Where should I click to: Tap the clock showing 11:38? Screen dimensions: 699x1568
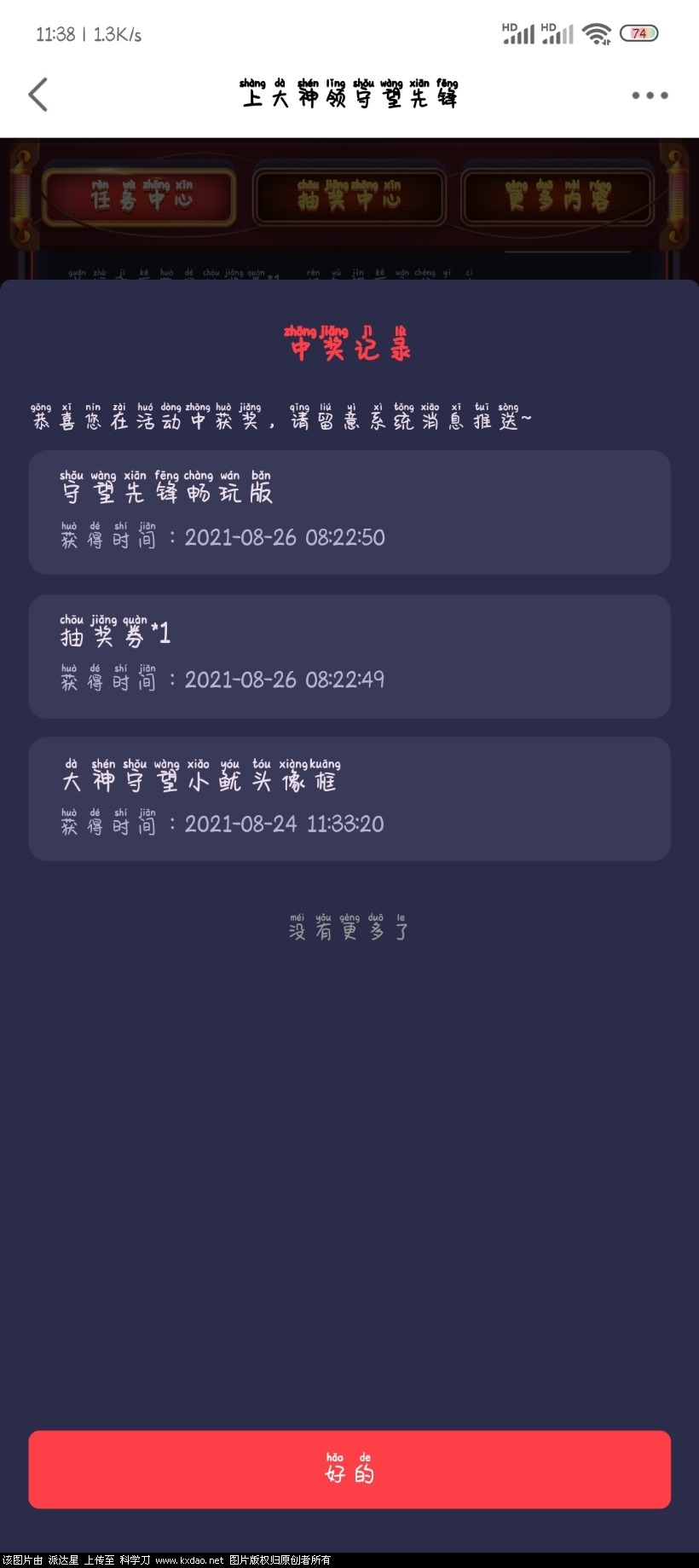pos(55,35)
